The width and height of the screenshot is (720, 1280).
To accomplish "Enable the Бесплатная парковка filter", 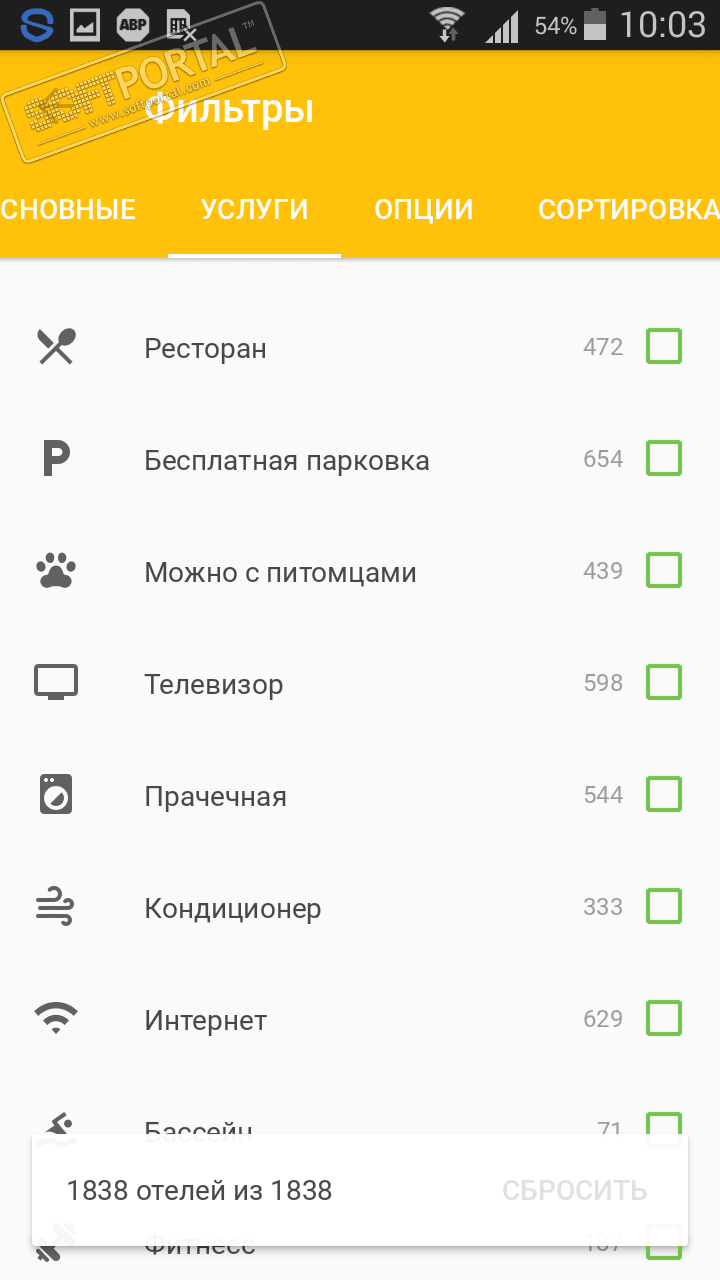I will click(x=664, y=459).
